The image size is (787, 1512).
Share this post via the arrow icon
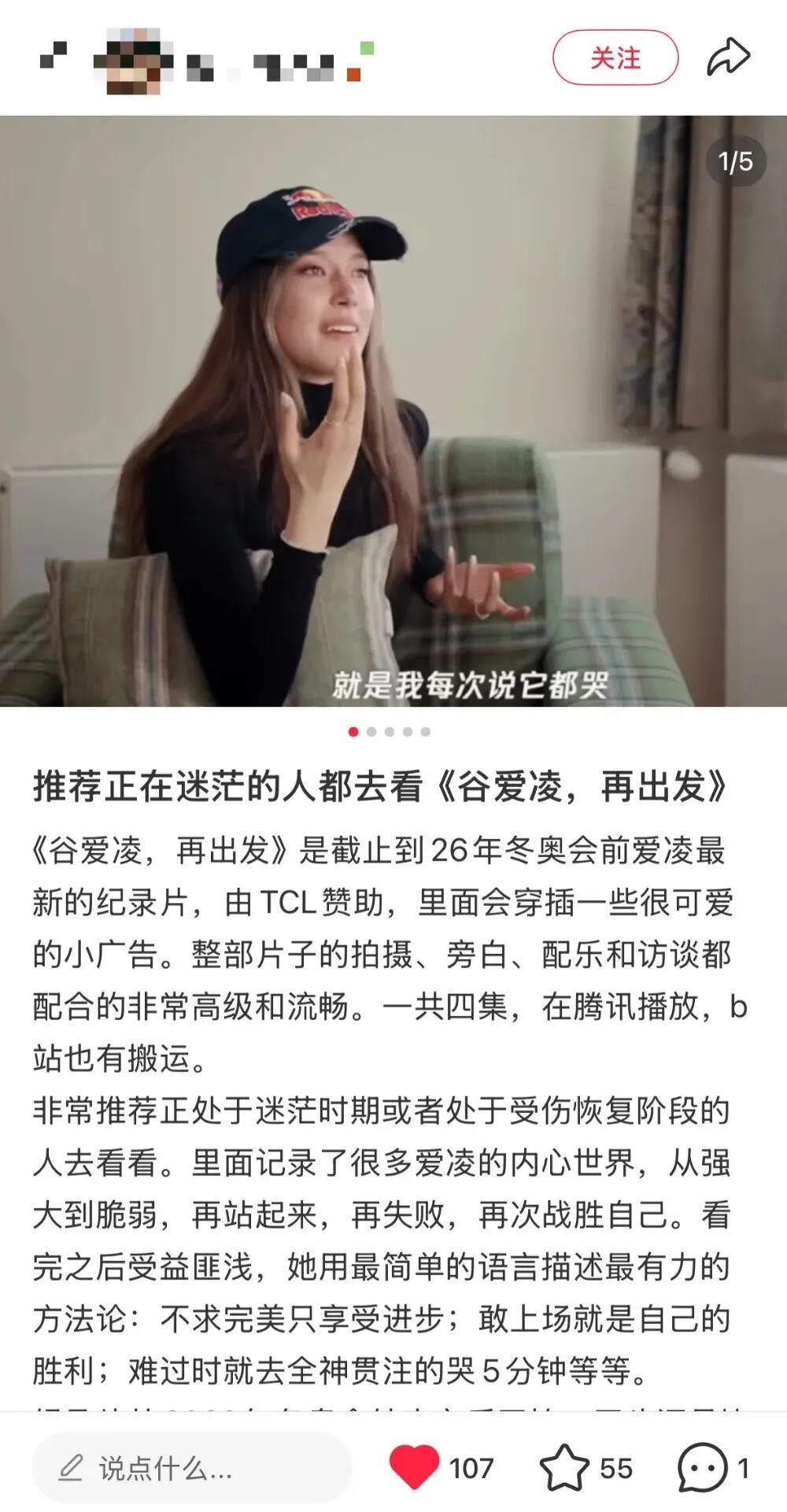(x=728, y=57)
